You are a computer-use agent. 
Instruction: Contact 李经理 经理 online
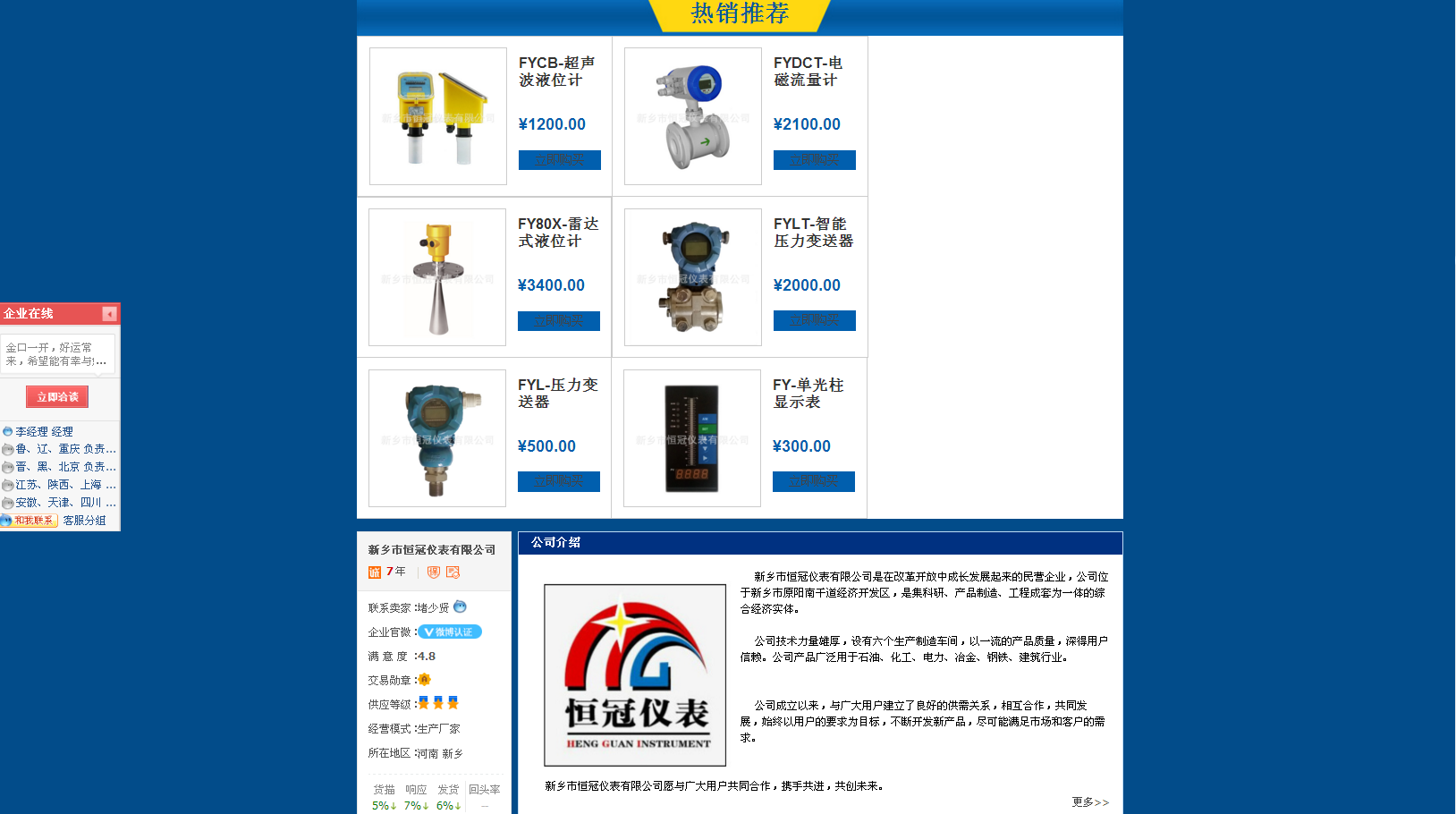click(x=43, y=431)
